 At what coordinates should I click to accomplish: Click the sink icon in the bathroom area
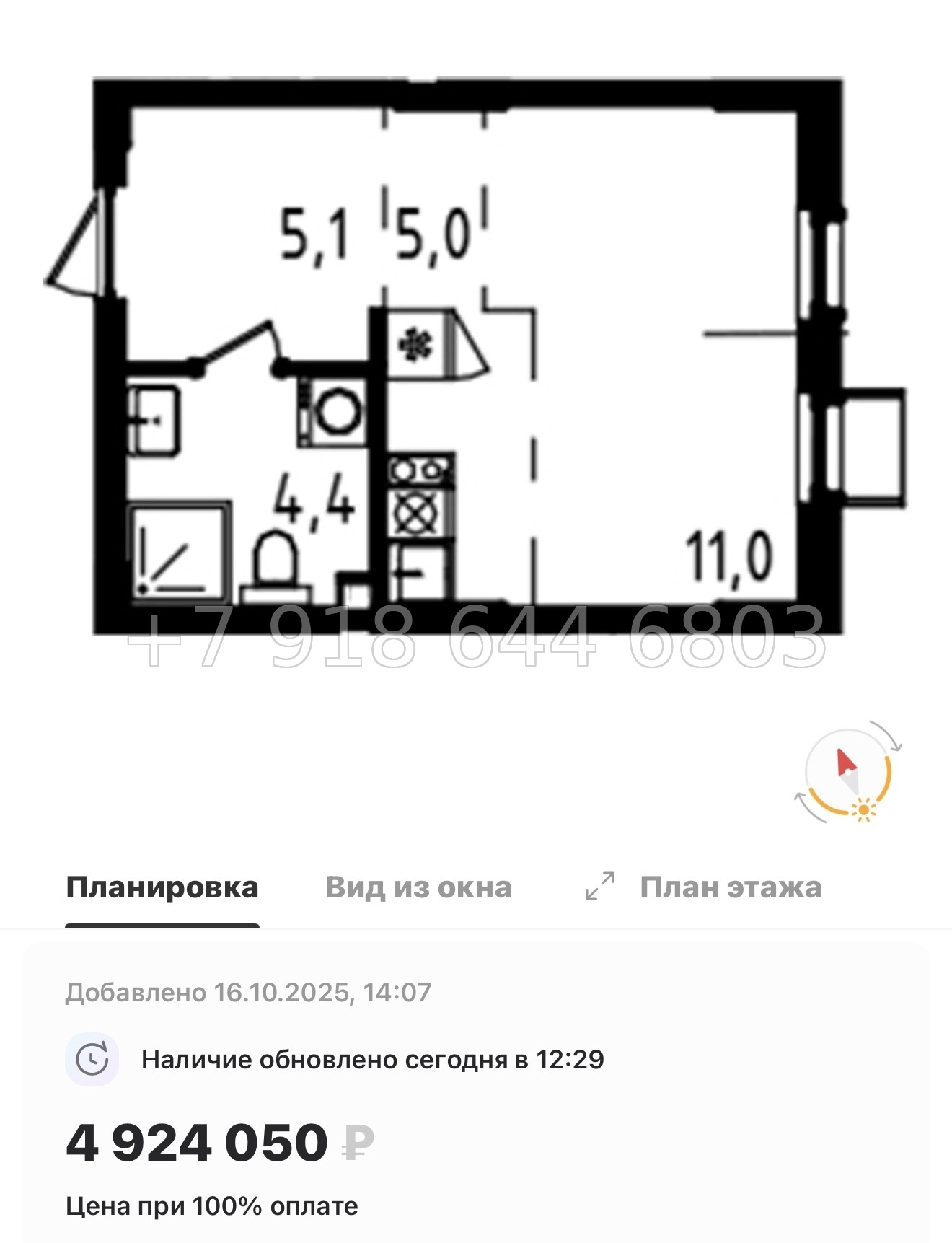154,420
